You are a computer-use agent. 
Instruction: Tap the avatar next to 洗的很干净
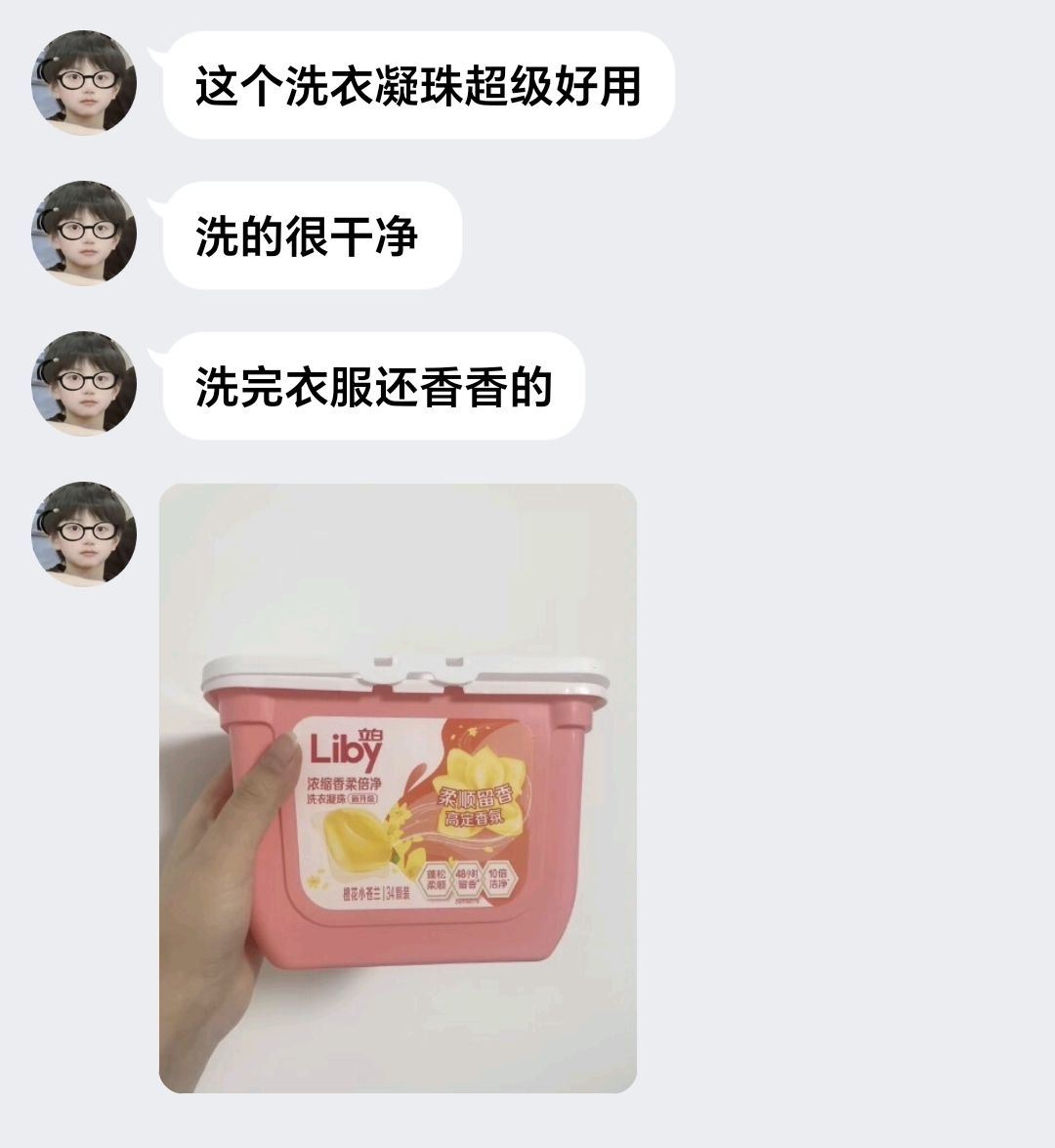pos(84,234)
